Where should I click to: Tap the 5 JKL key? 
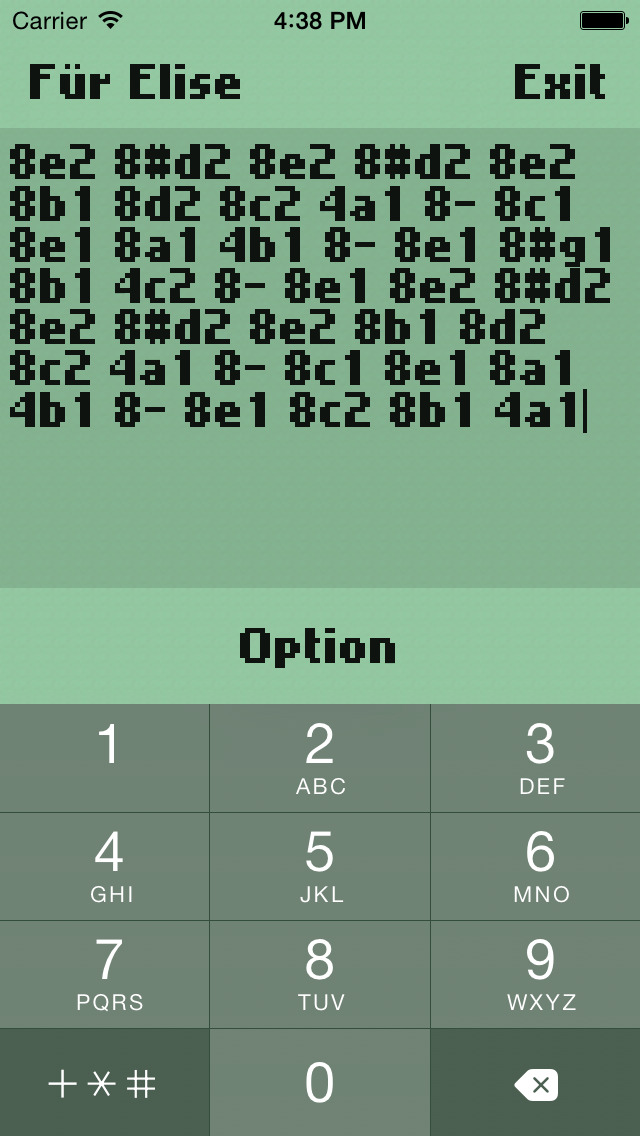[320, 866]
